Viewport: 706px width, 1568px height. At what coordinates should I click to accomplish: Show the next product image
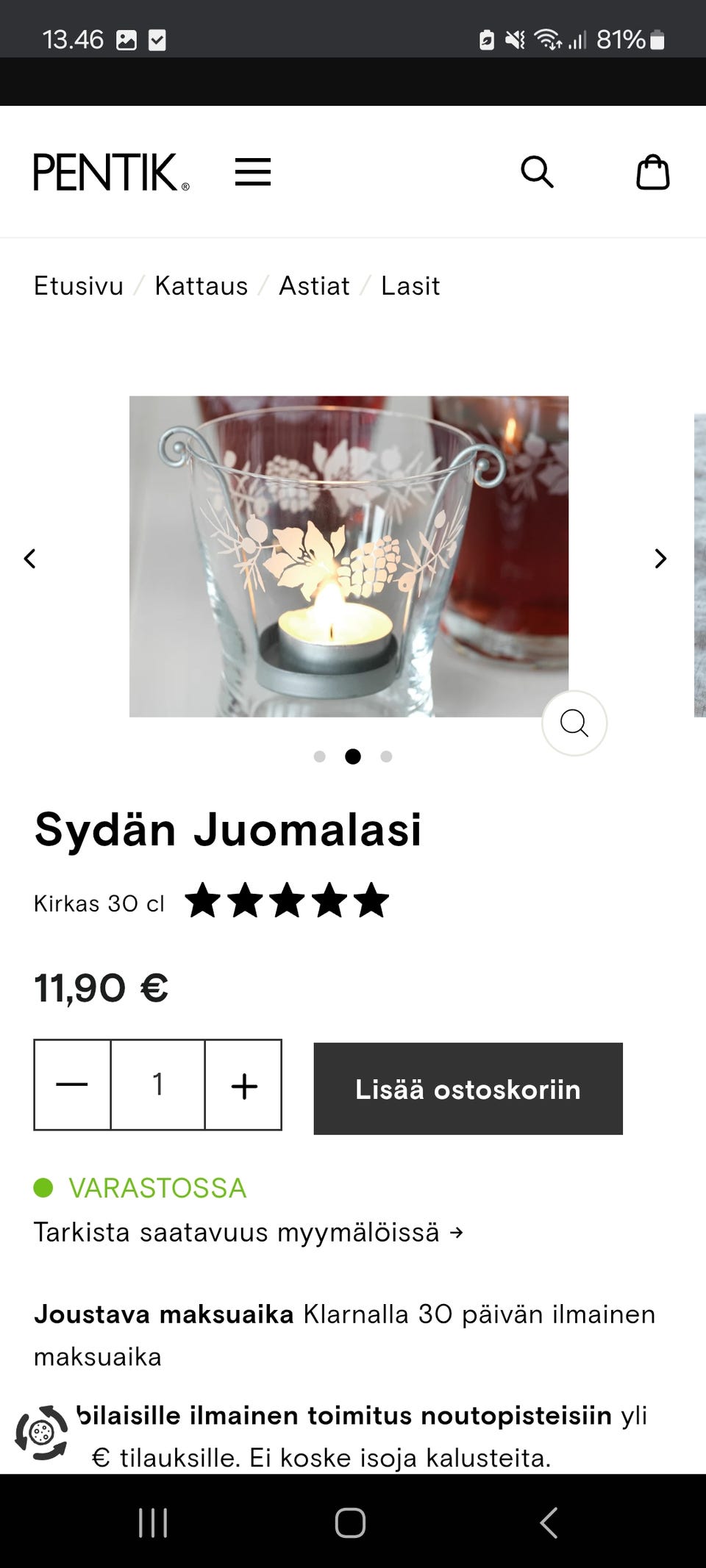[660, 559]
